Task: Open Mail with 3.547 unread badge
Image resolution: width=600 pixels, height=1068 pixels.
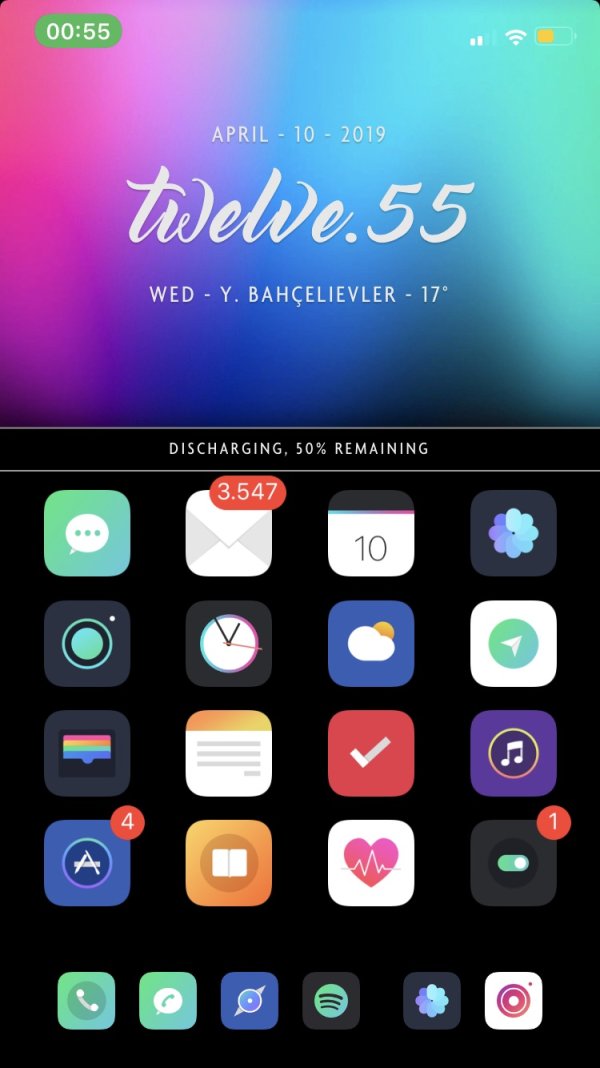Action: (229, 533)
